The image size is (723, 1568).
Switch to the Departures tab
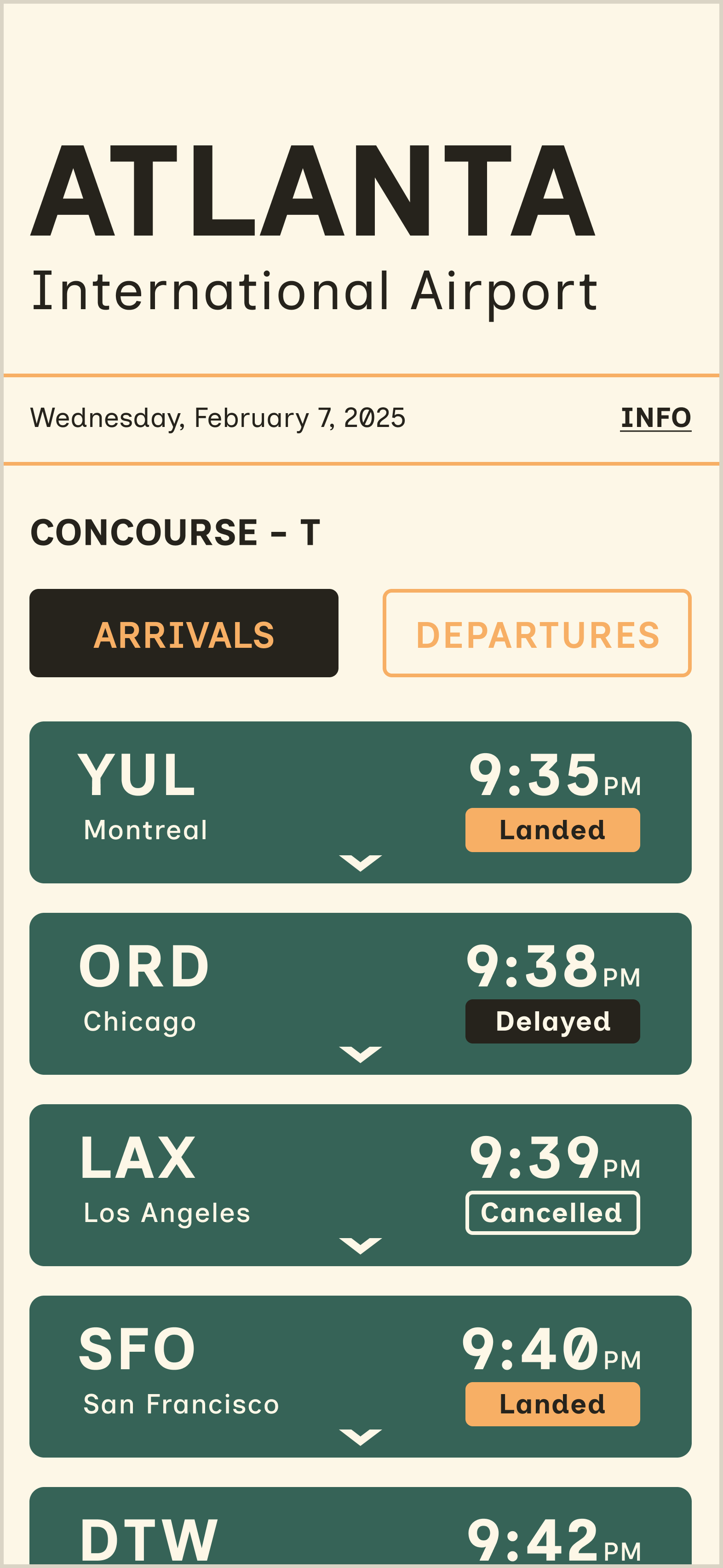pyautogui.click(x=537, y=633)
